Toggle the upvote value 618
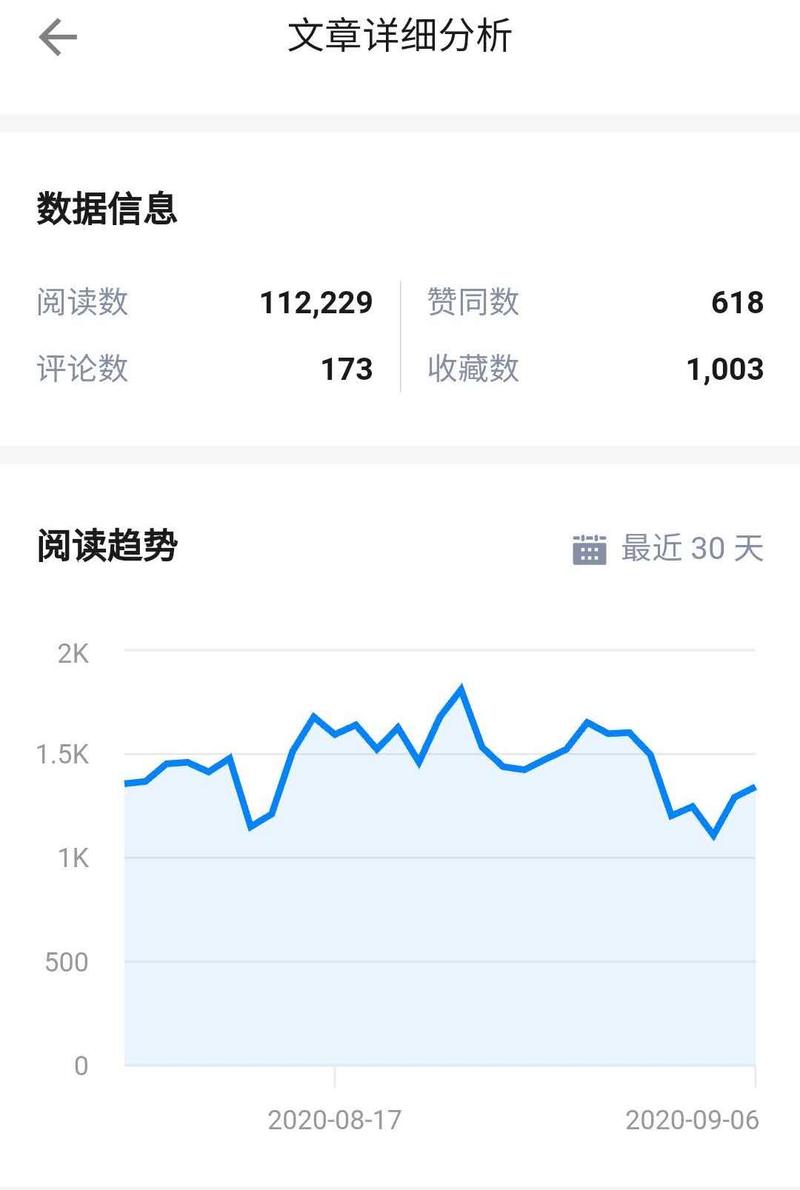800x1190 pixels. 739,301
